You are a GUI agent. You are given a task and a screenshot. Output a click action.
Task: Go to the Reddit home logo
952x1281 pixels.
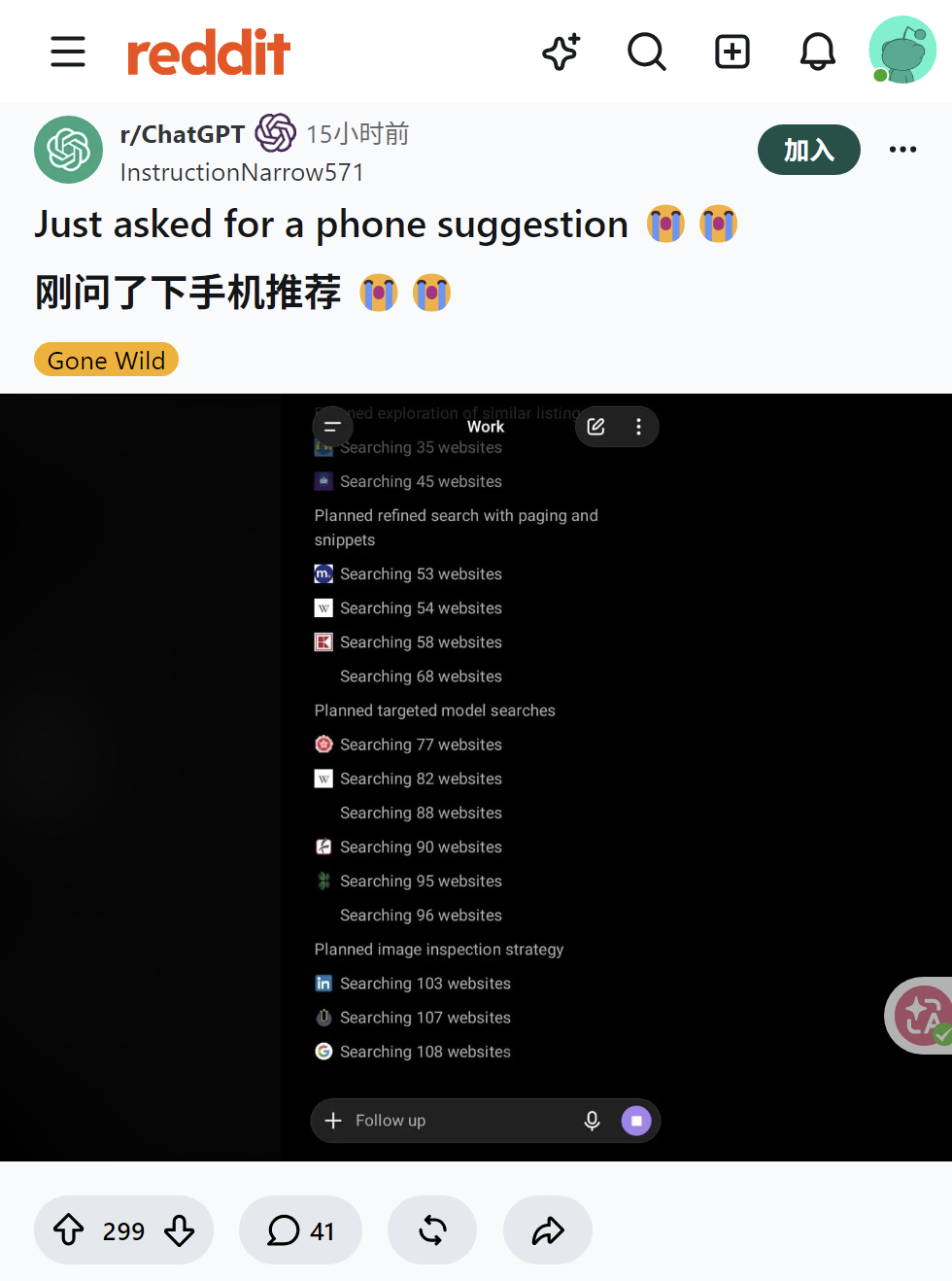coord(209,52)
